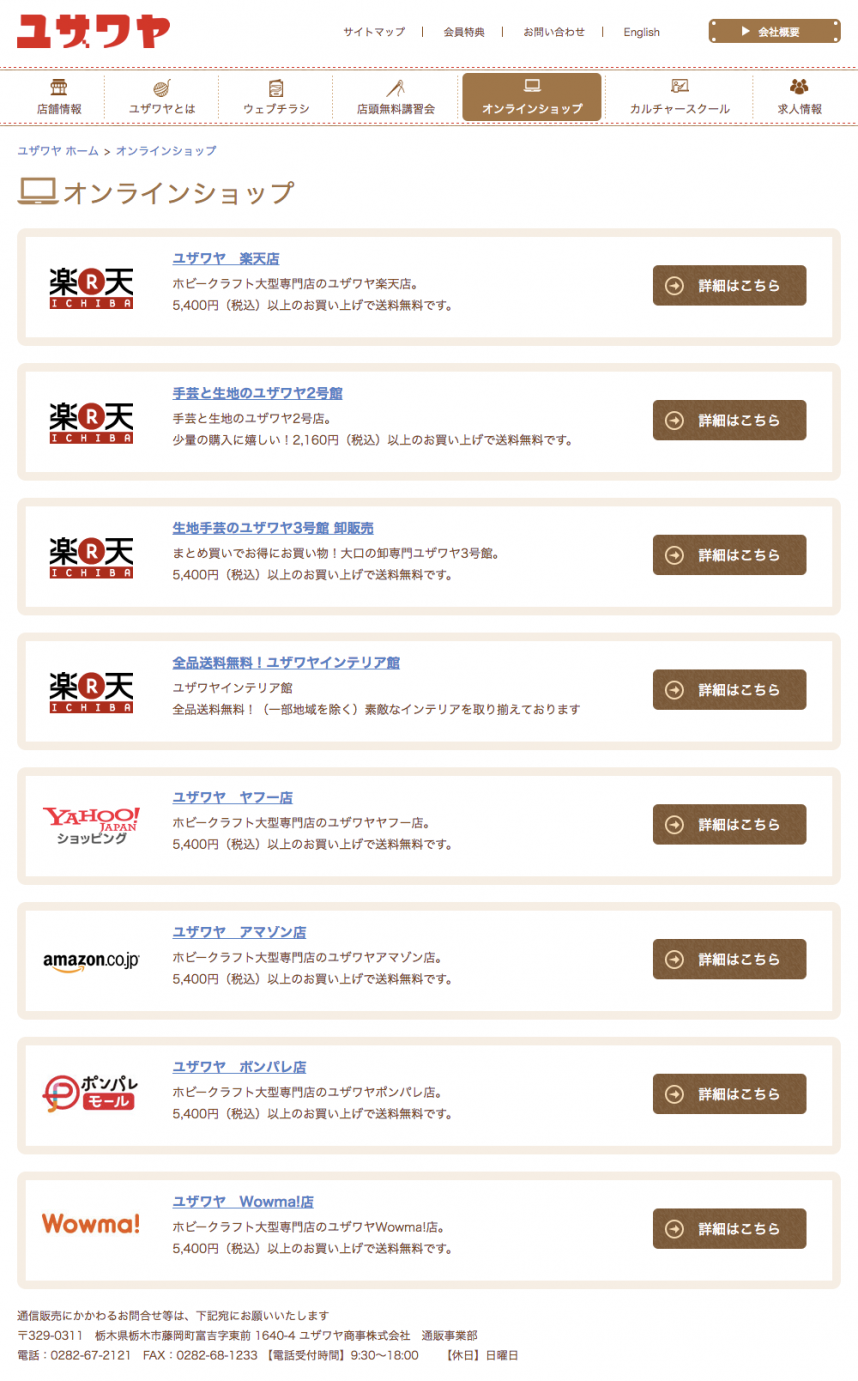858x1381 pixels.
Task: Tap 詳細はこちら for ユザワヤ アマゾン店
Action: coord(729,959)
